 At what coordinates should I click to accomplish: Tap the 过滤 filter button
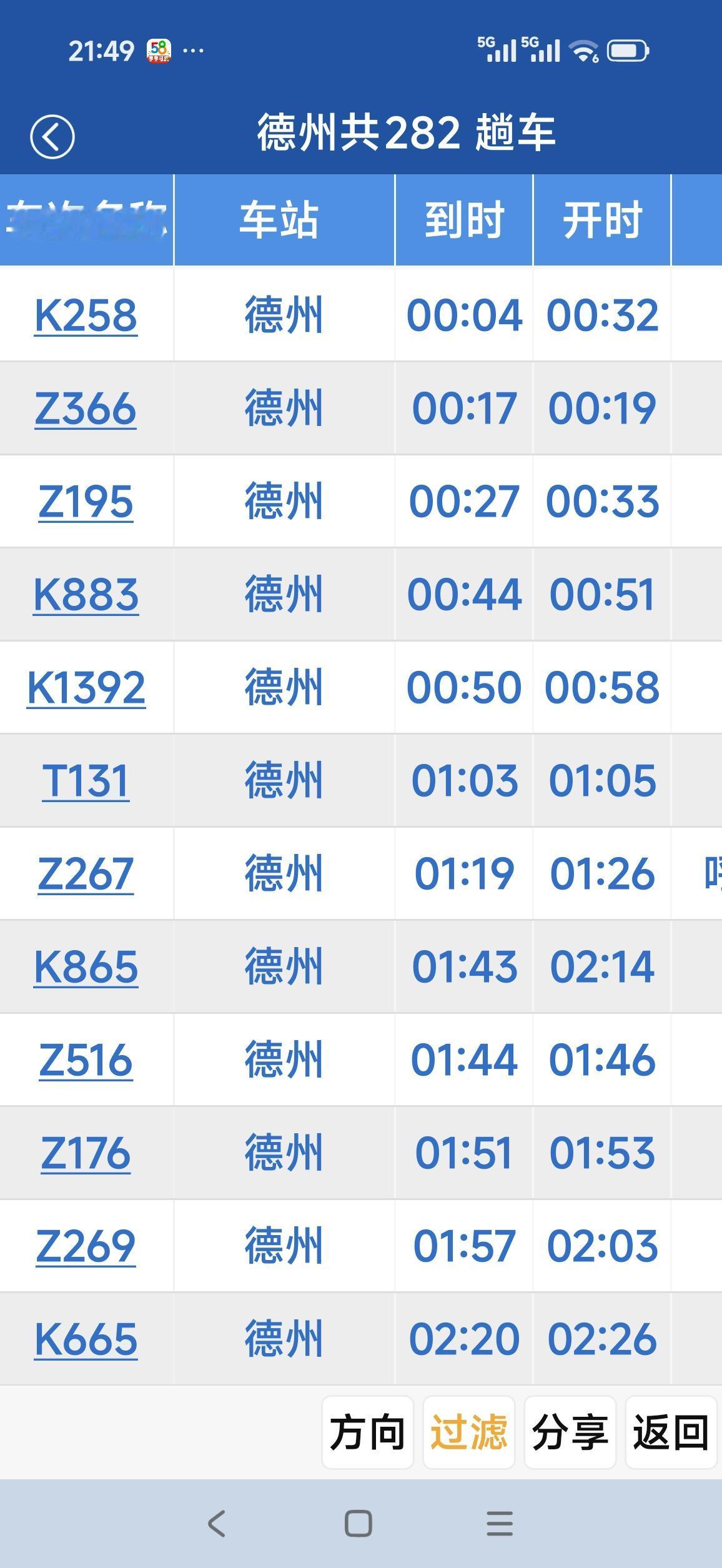(x=468, y=1433)
